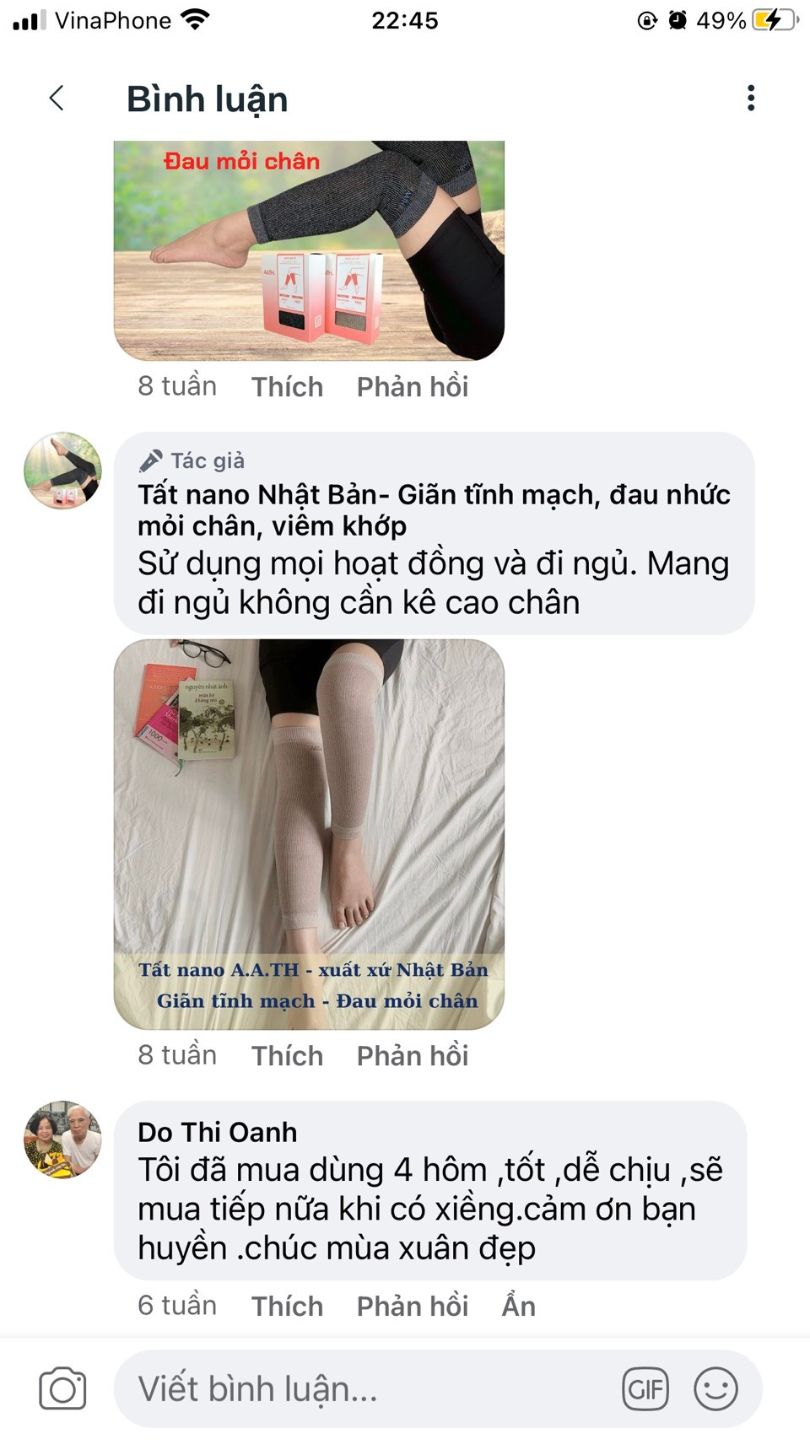
Task: Reply to Do Thi Oanh's comment
Action: 412,1306
